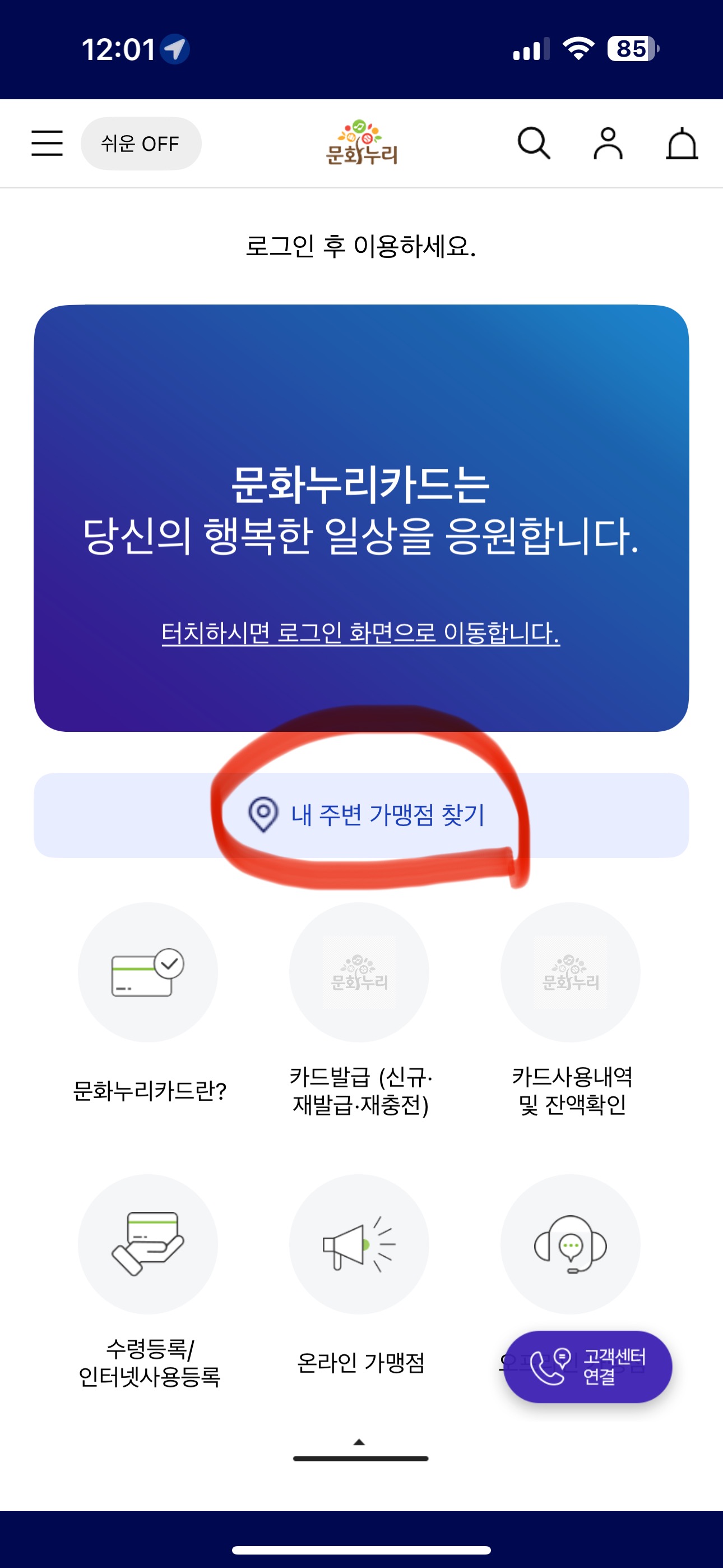723x1568 pixels.
Task: Open the hamburger menu
Action: pos(47,144)
